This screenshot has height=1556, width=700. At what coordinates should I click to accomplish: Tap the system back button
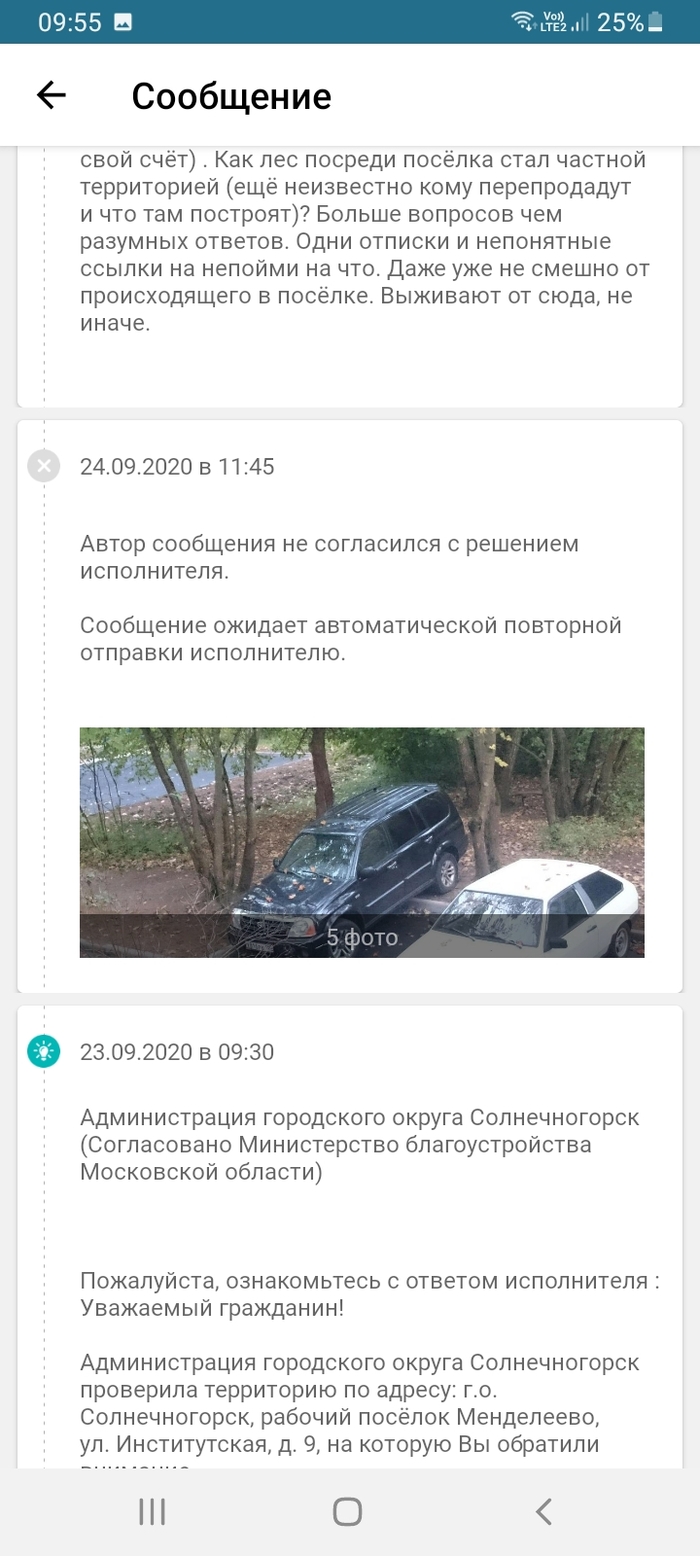543,1511
